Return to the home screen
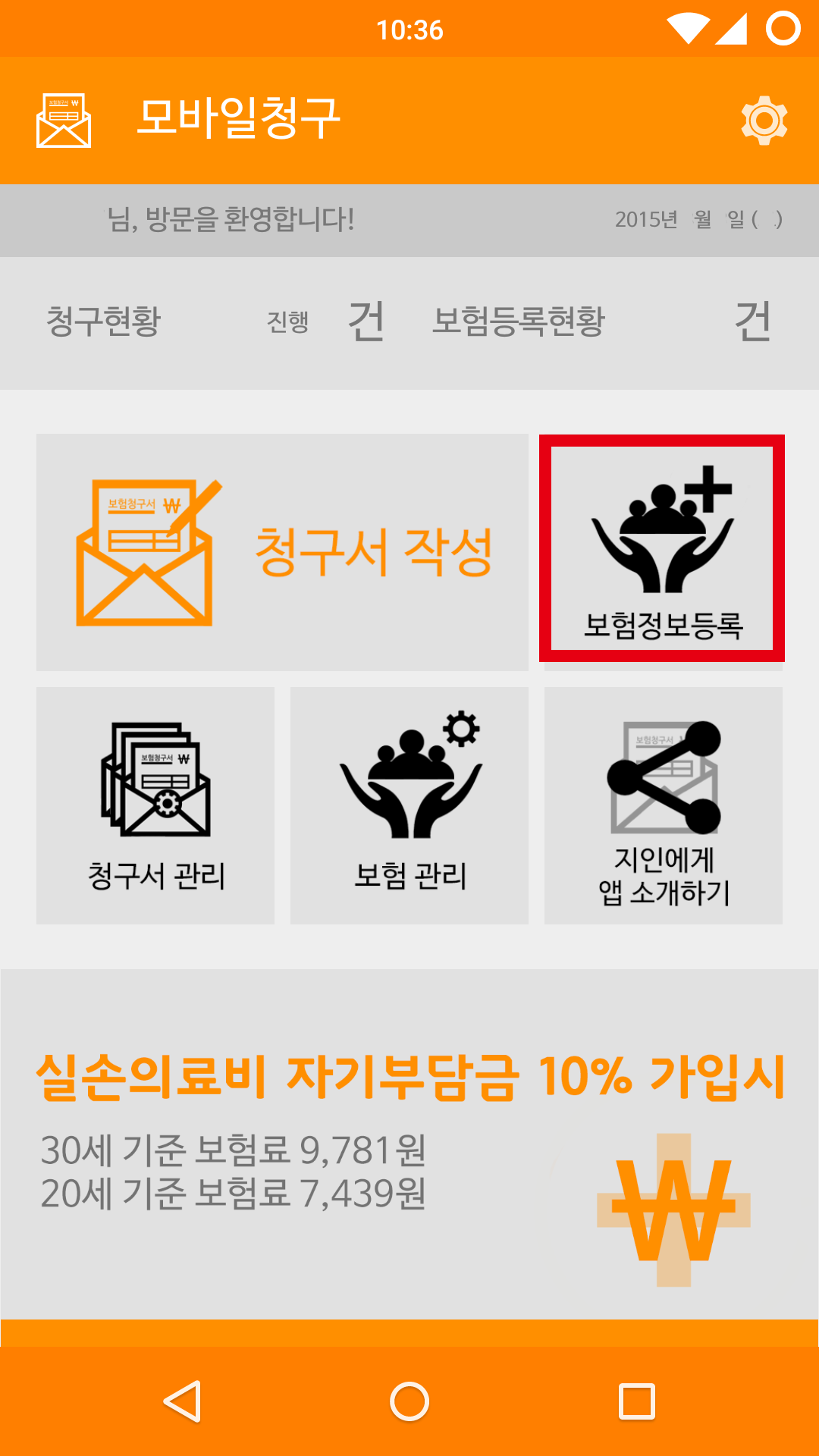 [409, 1401]
